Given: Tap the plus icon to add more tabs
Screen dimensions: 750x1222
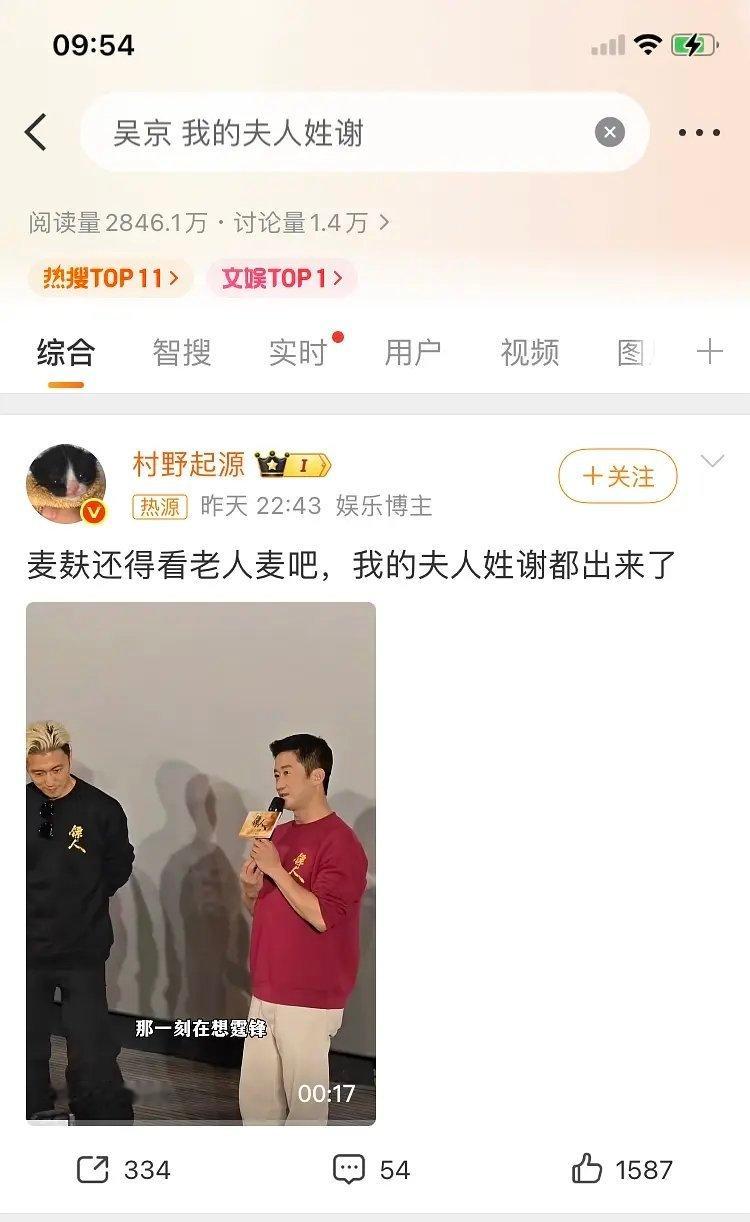Looking at the screenshot, I should (x=712, y=352).
